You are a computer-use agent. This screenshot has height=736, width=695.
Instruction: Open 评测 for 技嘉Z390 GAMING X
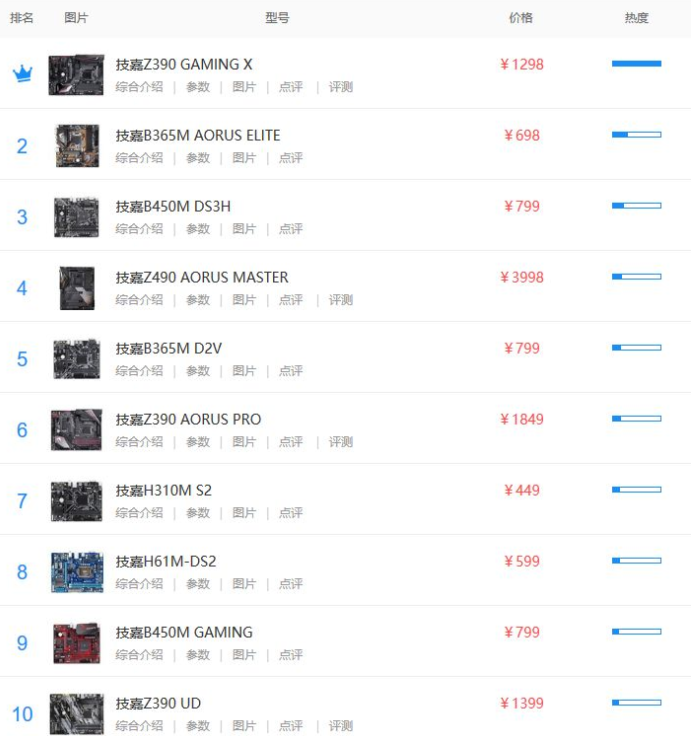[341, 87]
